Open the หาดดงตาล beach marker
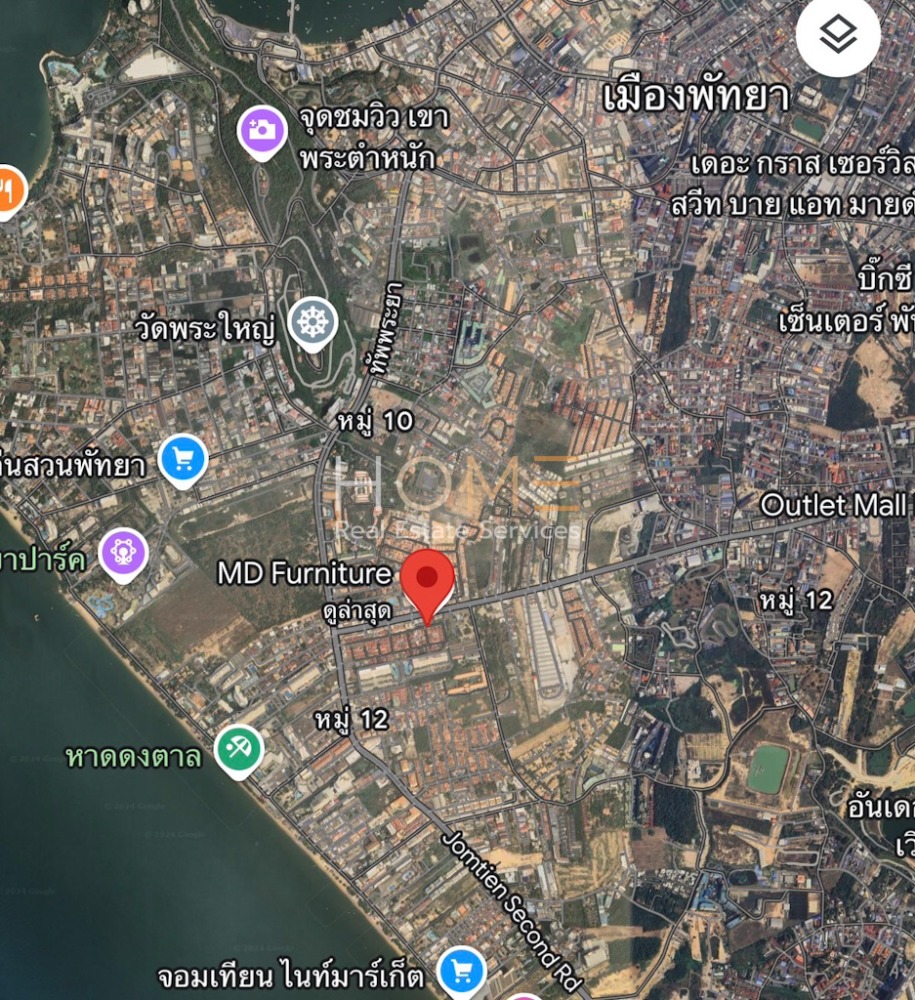Screen dimensions: 915x1000 [239, 749]
